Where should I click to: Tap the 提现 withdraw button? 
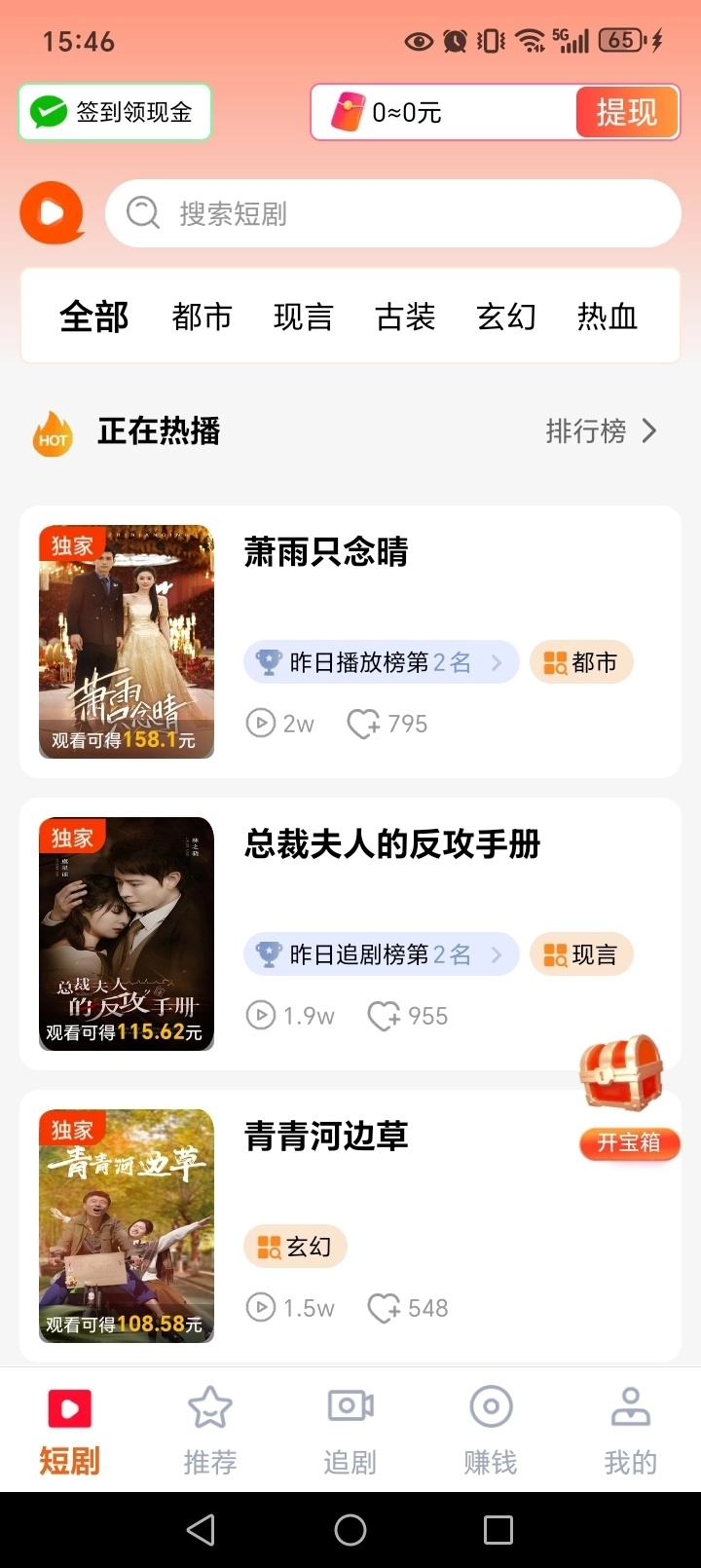pos(626,112)
